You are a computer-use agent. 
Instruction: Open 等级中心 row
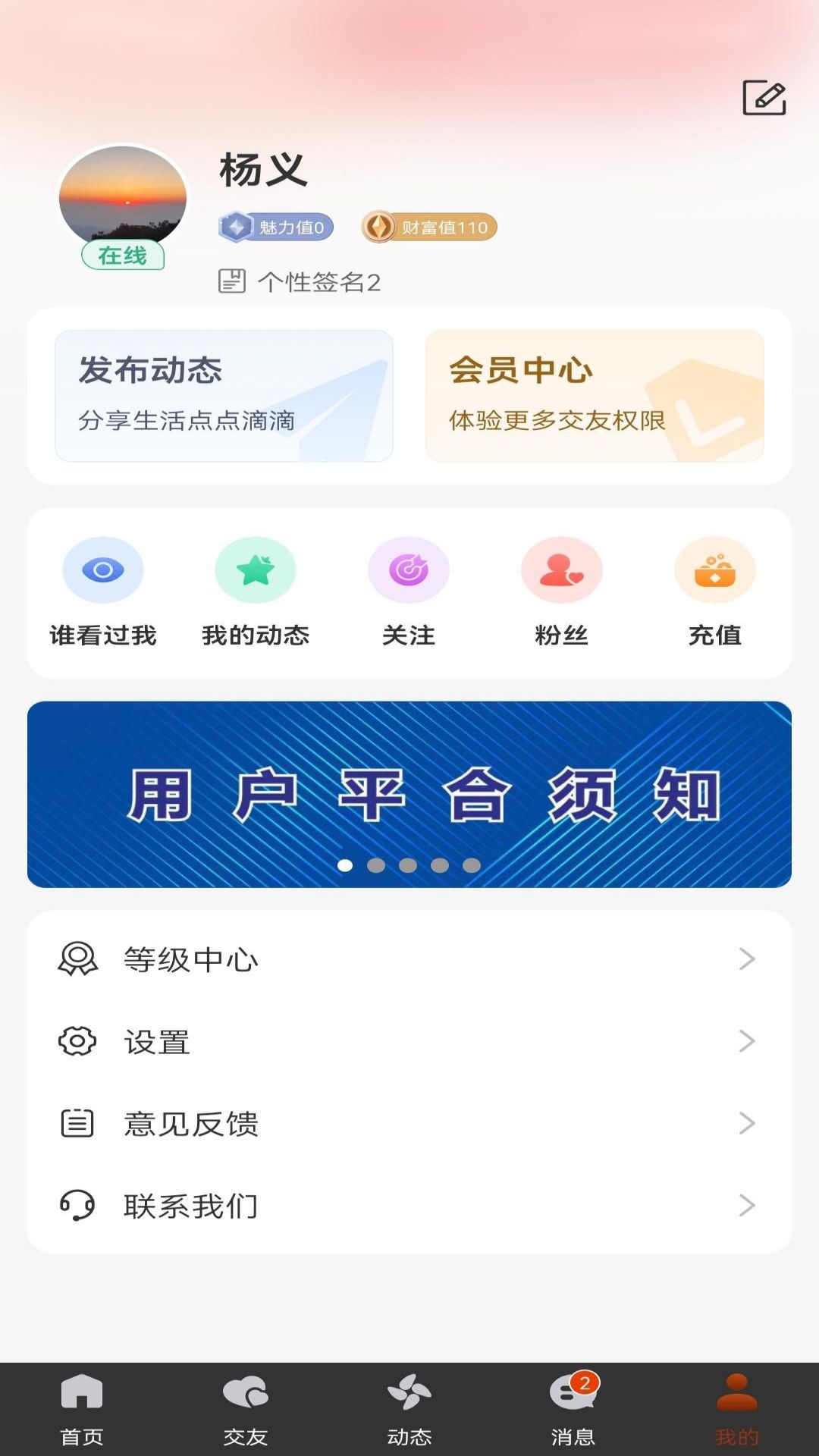pyautogui.click(x=409, y=959)
